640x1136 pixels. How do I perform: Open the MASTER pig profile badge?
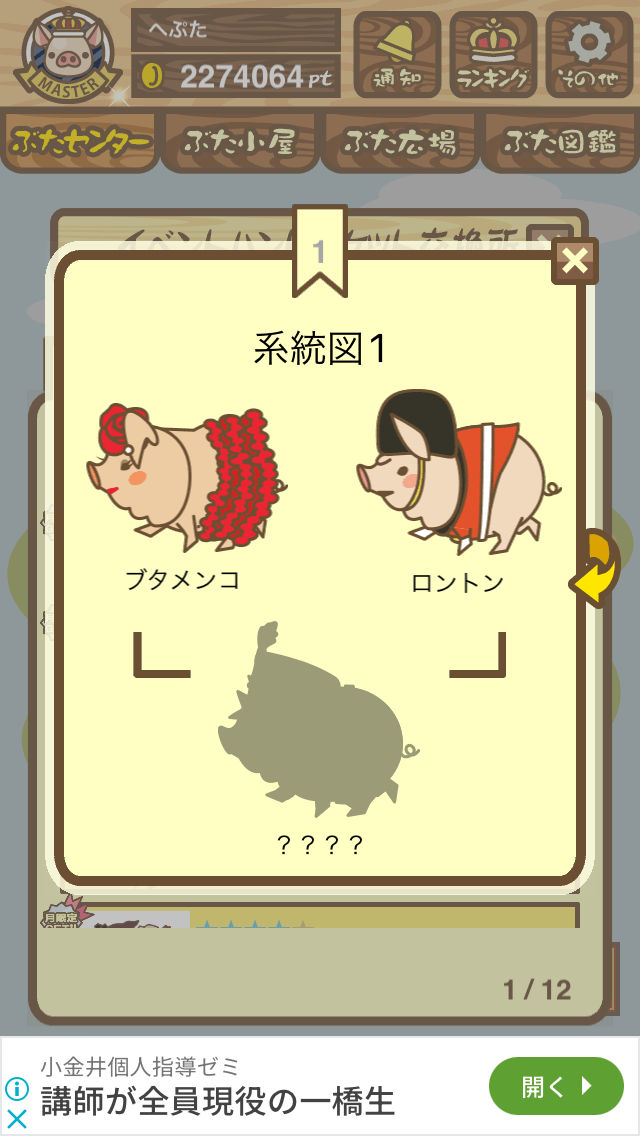68,54
